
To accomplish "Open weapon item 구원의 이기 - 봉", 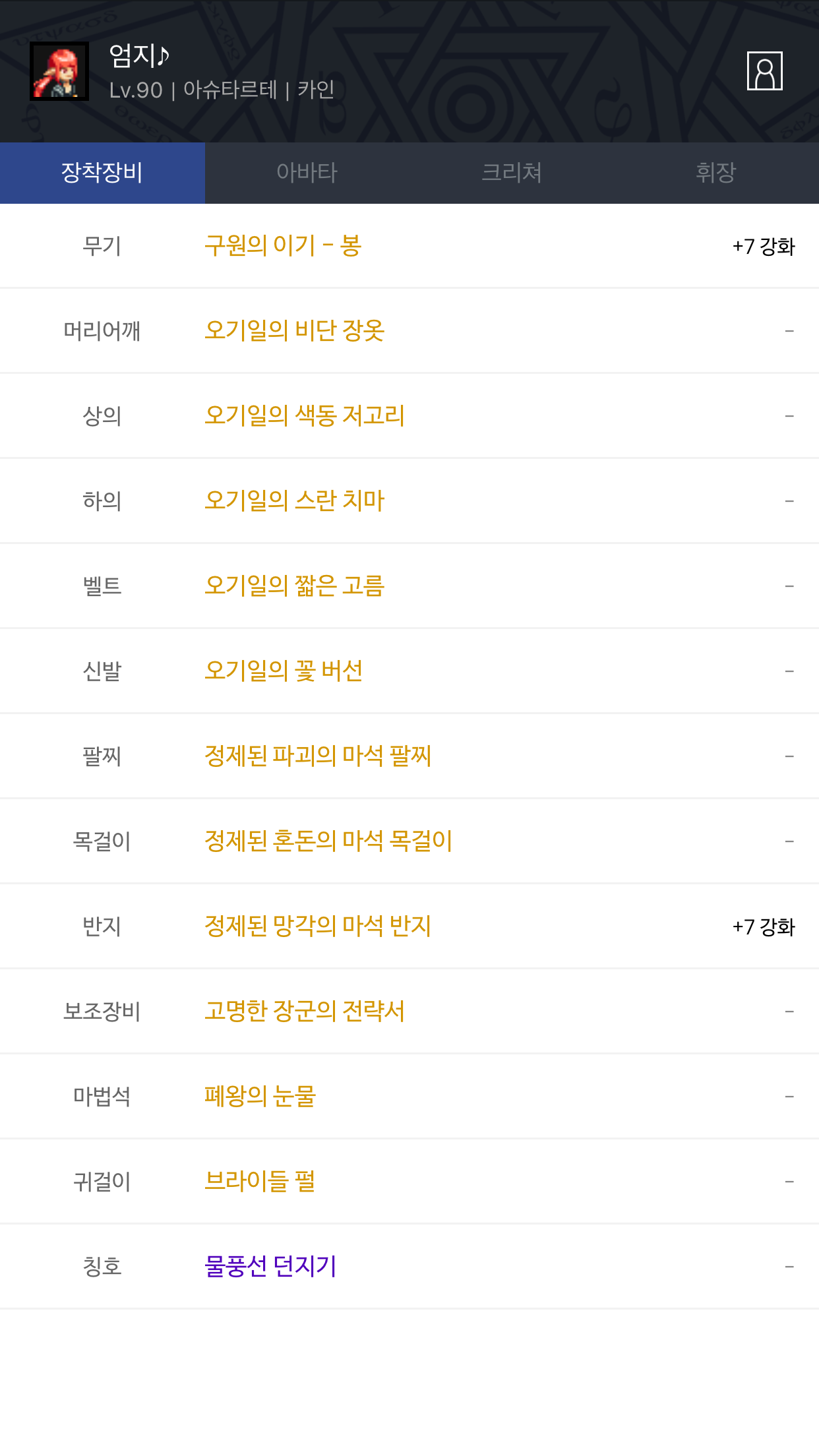I will coord(283,246).
